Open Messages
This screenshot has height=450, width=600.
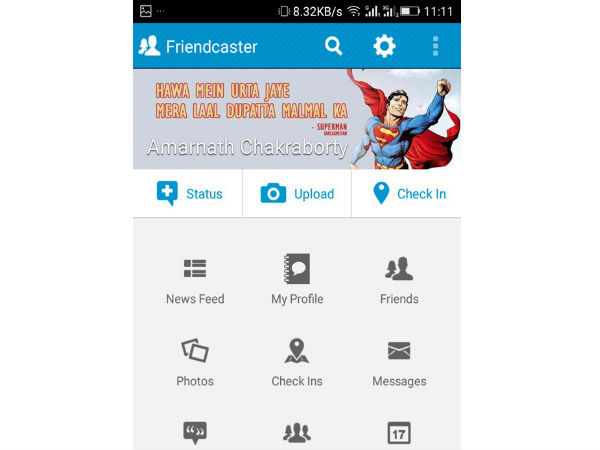(x=399, y=362)
